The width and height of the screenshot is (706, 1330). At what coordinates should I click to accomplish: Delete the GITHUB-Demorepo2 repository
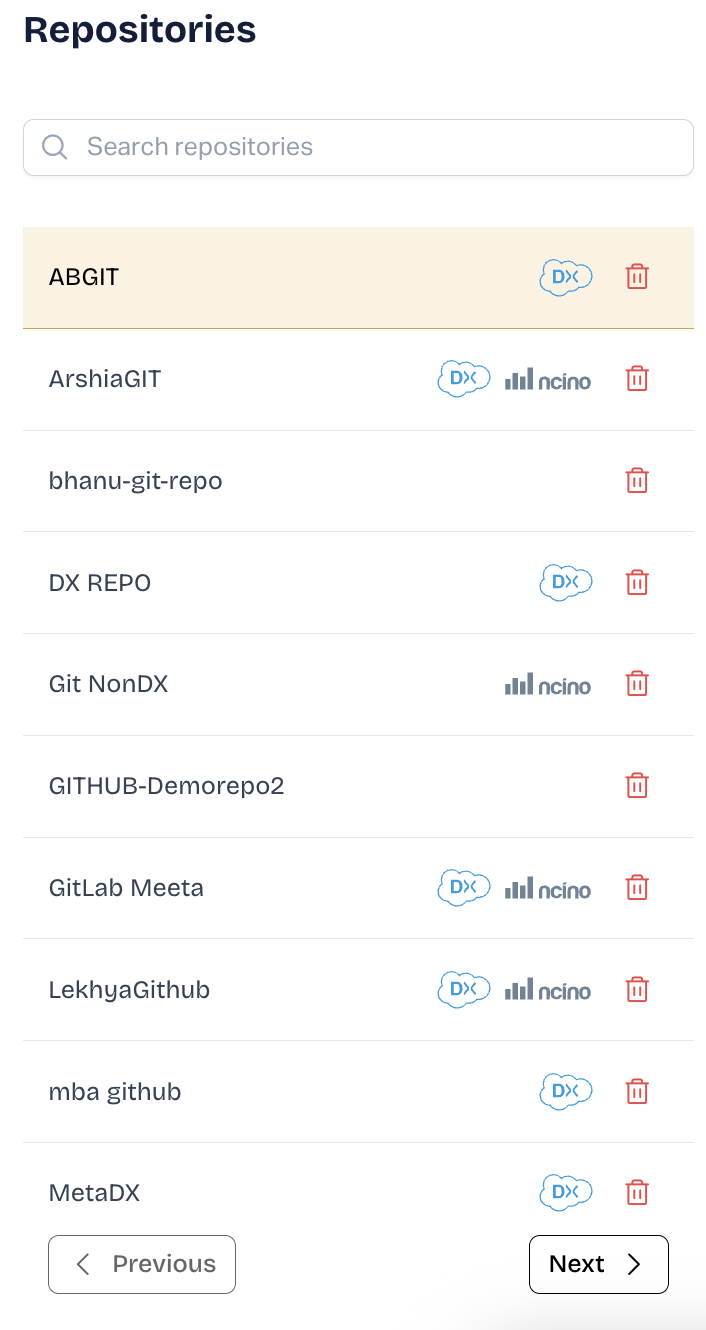(x=637, y=786)
